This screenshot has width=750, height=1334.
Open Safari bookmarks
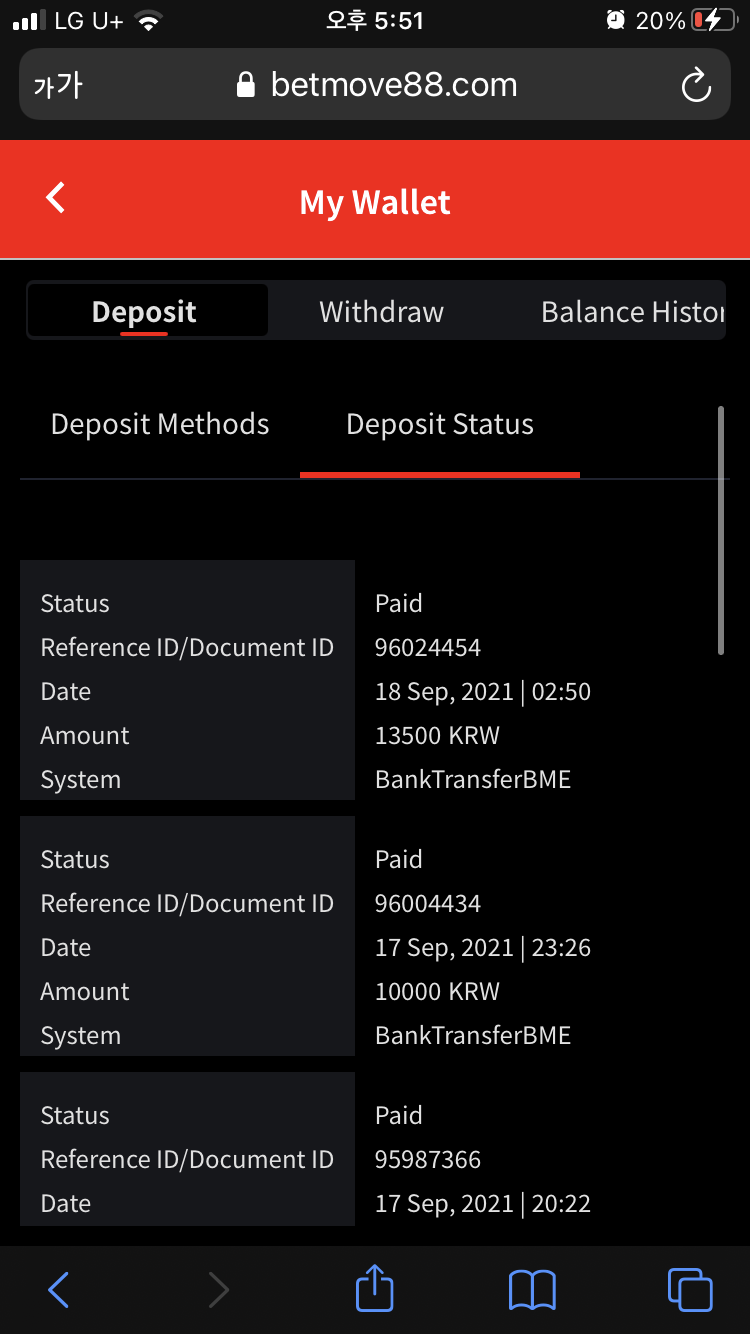[532, 1290]
